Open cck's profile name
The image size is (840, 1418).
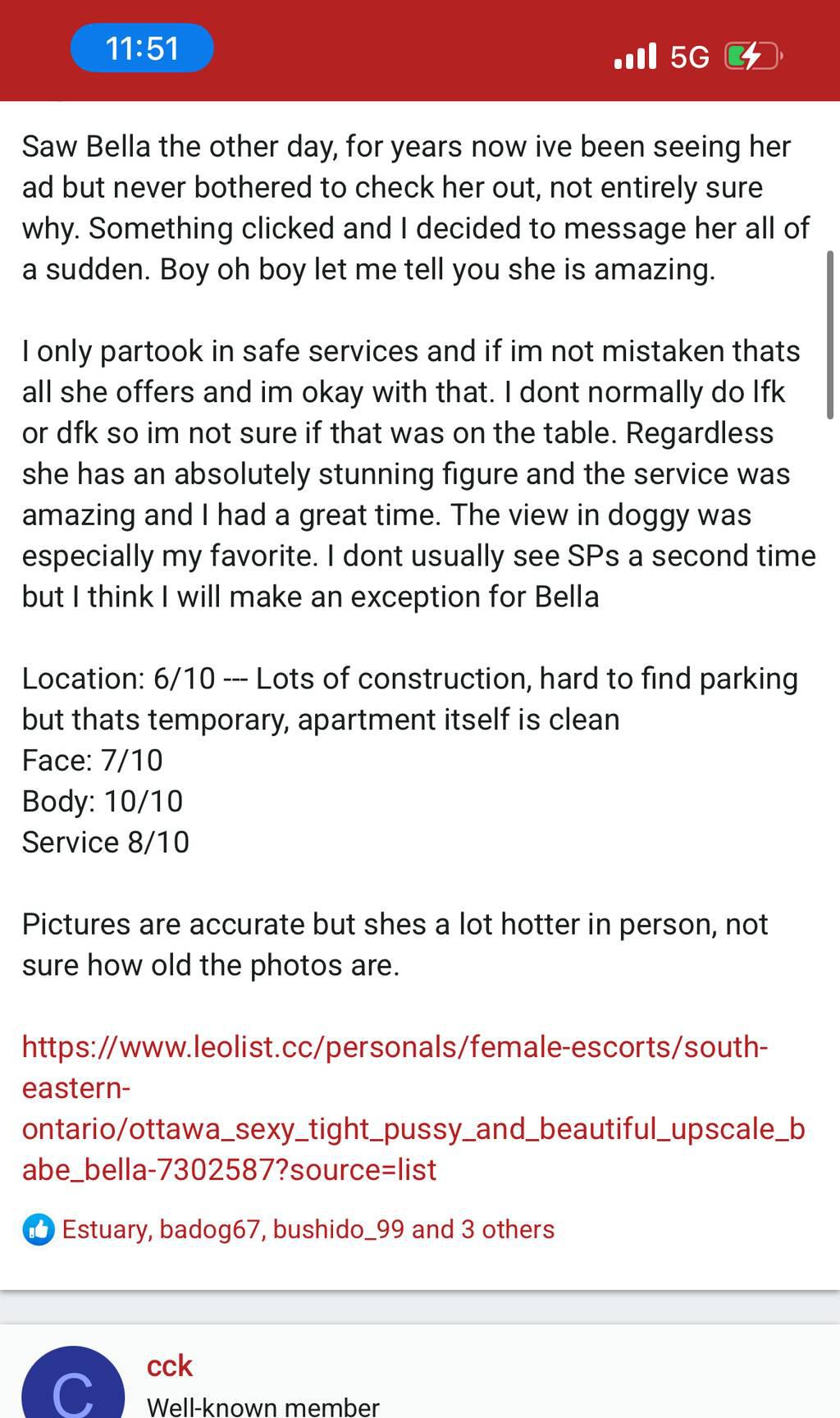[169, 1365]
